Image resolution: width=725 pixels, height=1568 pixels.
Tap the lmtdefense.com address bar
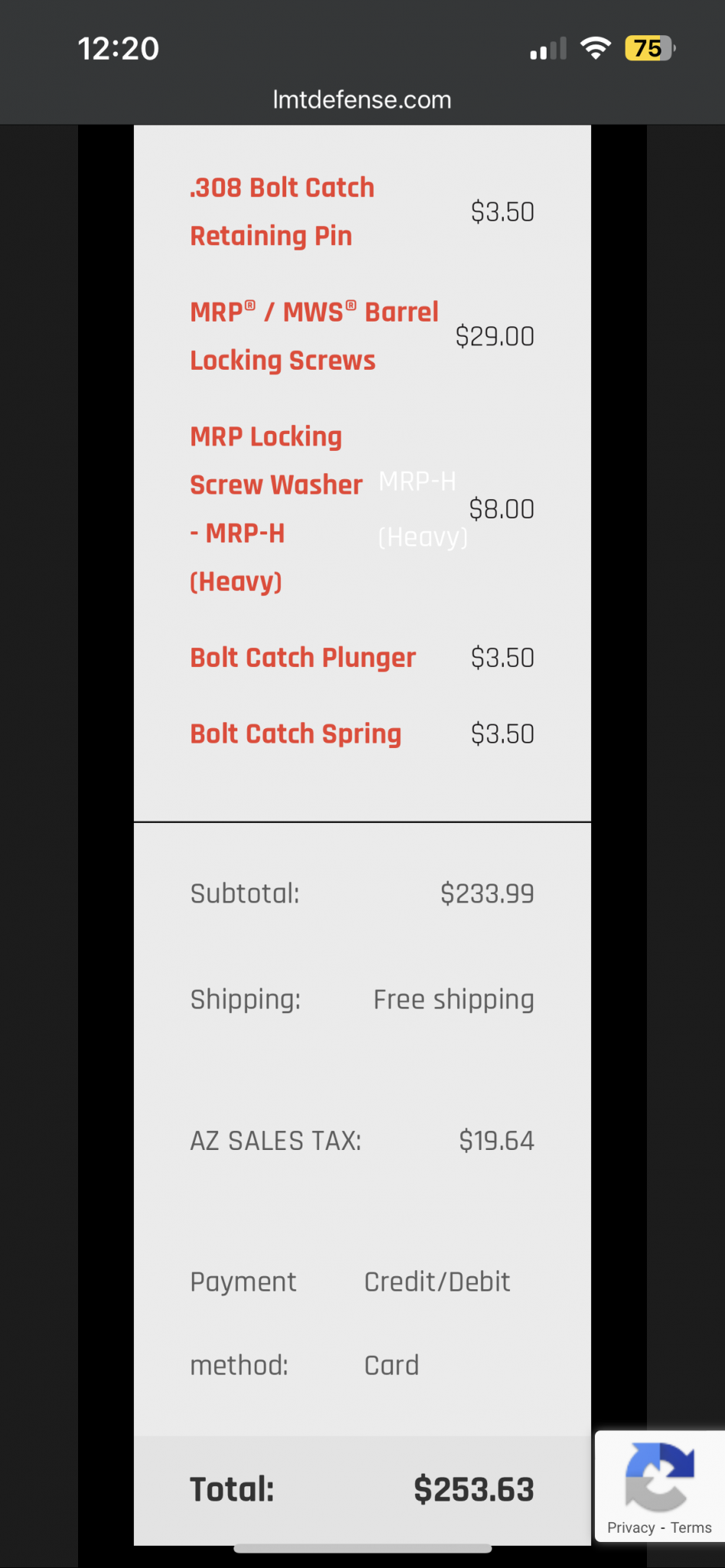pos(362,100)
